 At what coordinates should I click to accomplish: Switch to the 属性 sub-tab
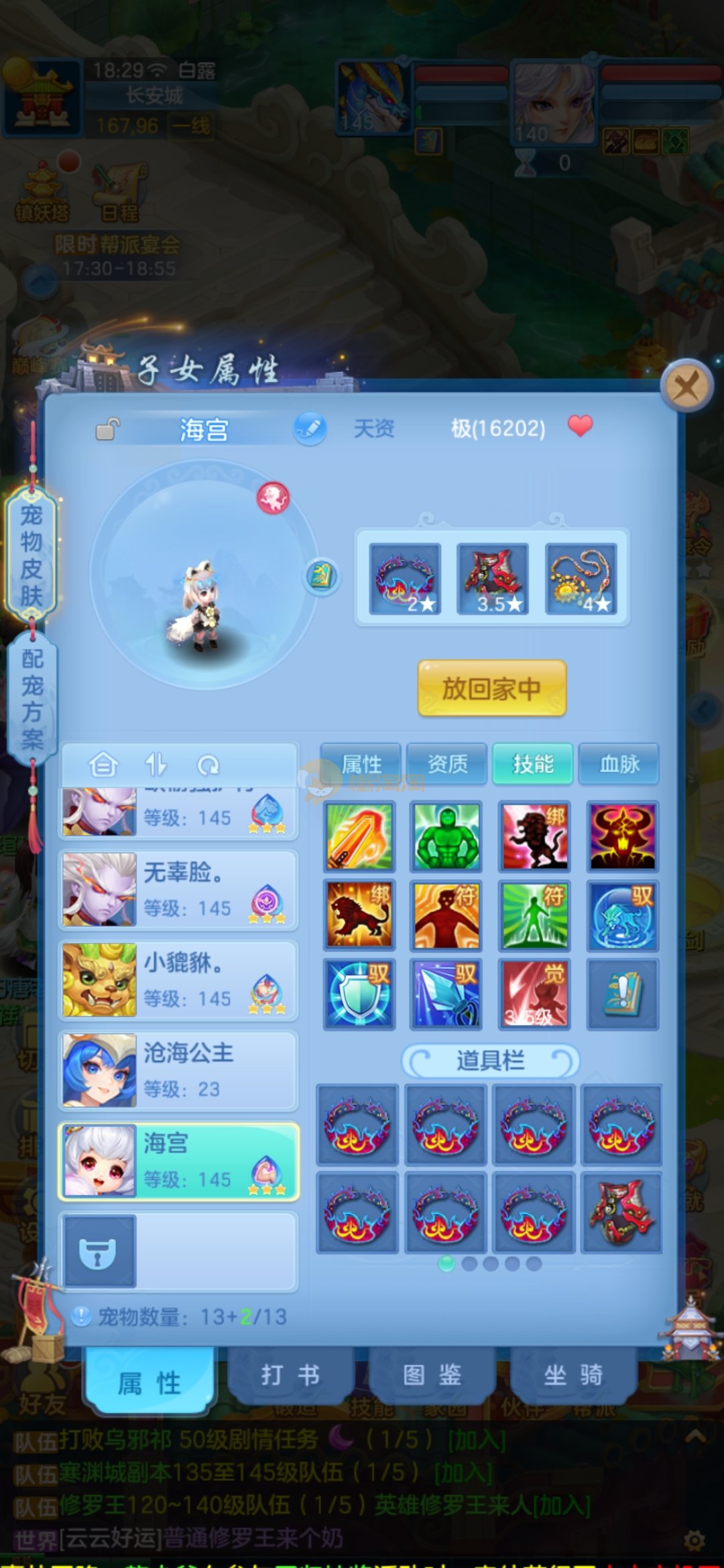pos(361,764)
